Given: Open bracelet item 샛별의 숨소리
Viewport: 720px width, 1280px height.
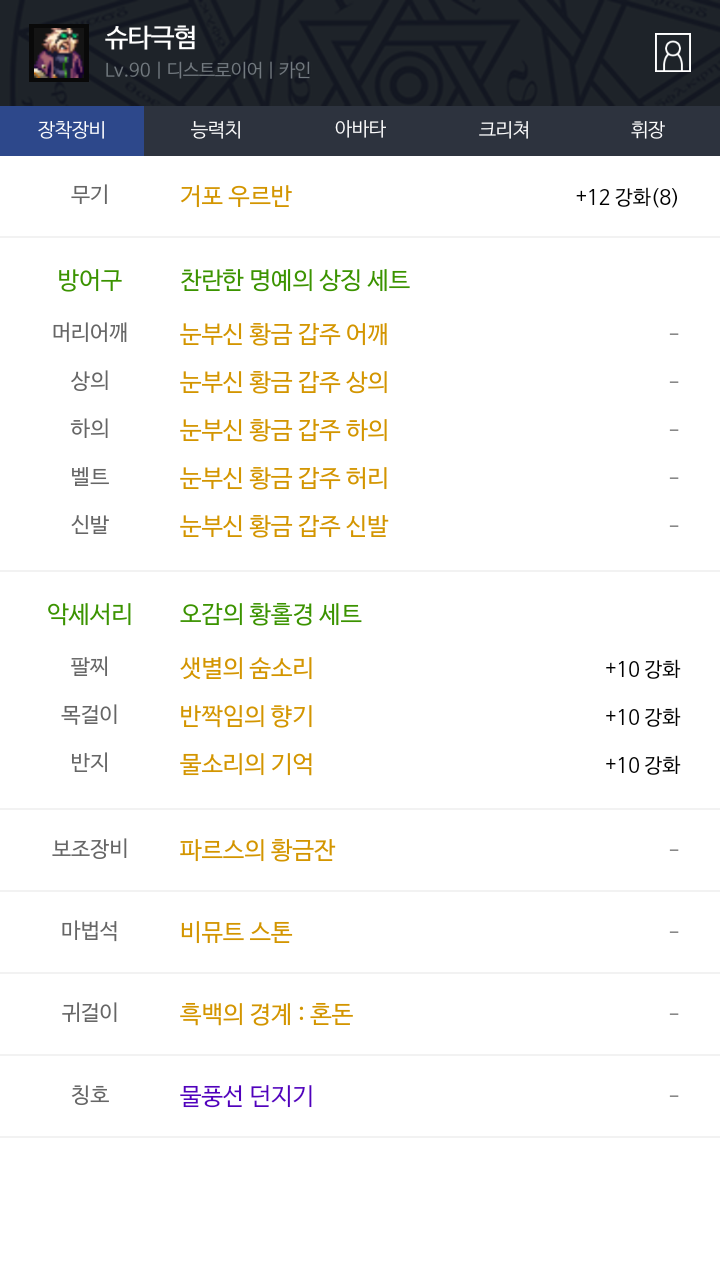Looking at the screenshot, I should coord(247,668).
